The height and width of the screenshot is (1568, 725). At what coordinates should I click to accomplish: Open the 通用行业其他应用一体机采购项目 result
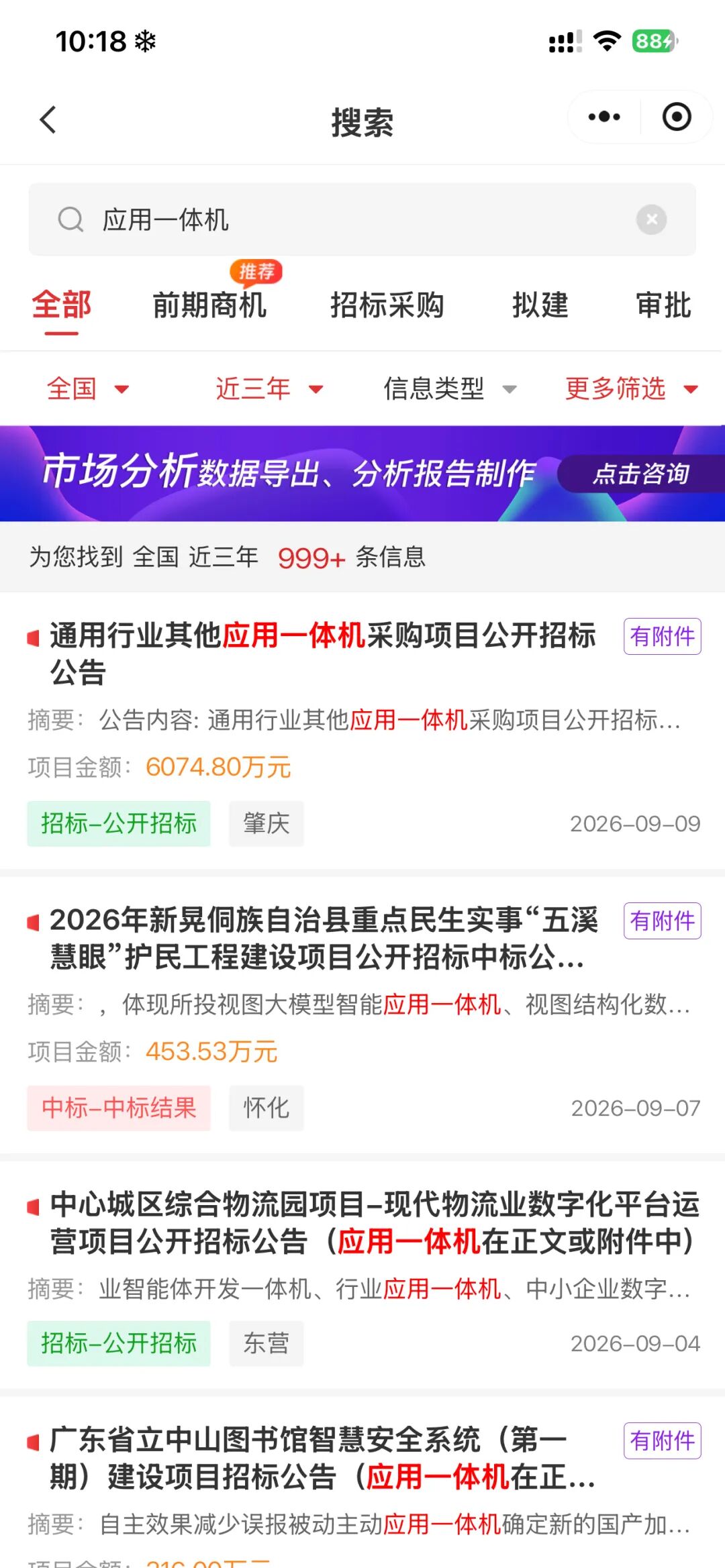point(362,731)
